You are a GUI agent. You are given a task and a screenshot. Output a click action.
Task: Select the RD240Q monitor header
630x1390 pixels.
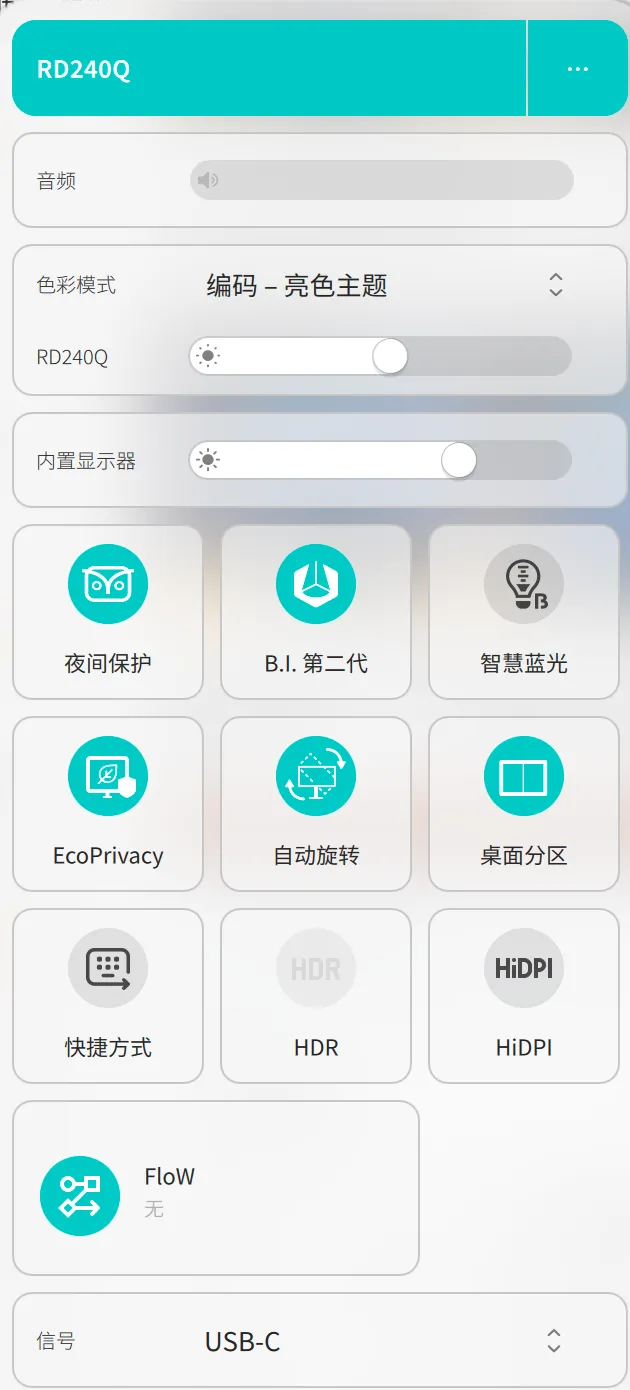tap(268, 69)
